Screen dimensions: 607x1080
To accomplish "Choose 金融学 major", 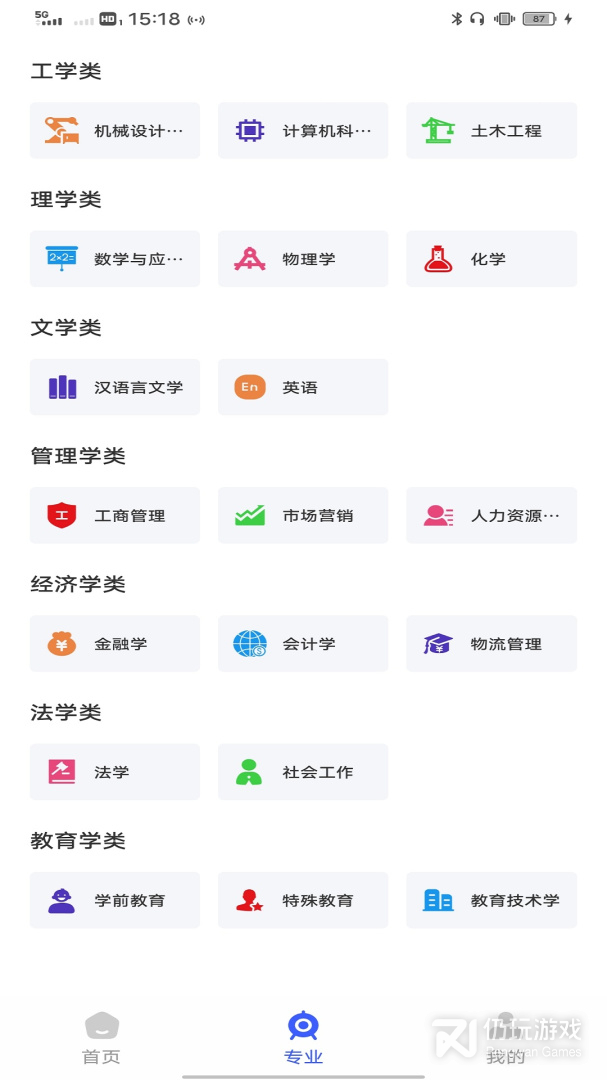I will [115, 643].
